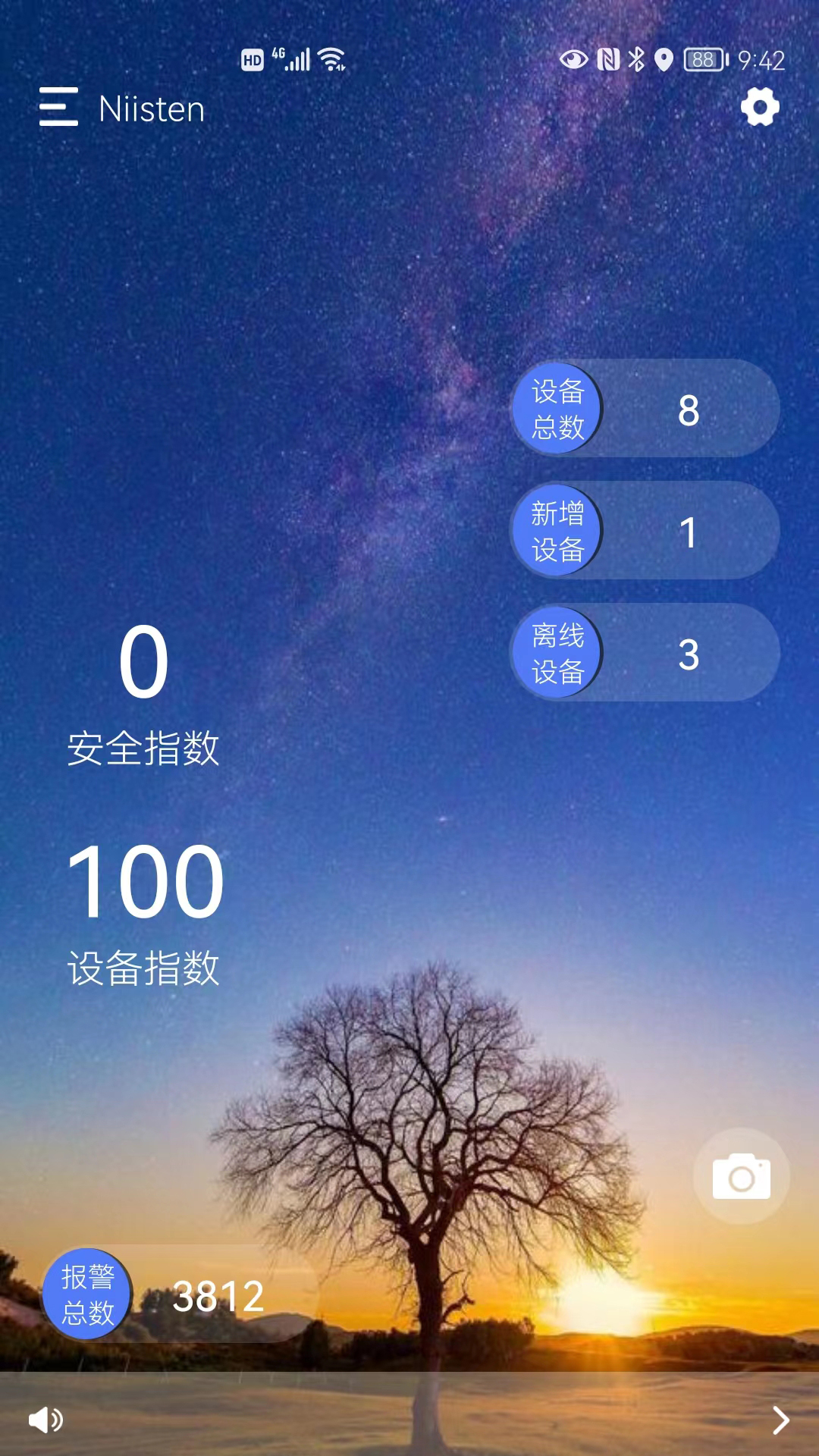Open the hamburger drawer menu

[58, 107]
